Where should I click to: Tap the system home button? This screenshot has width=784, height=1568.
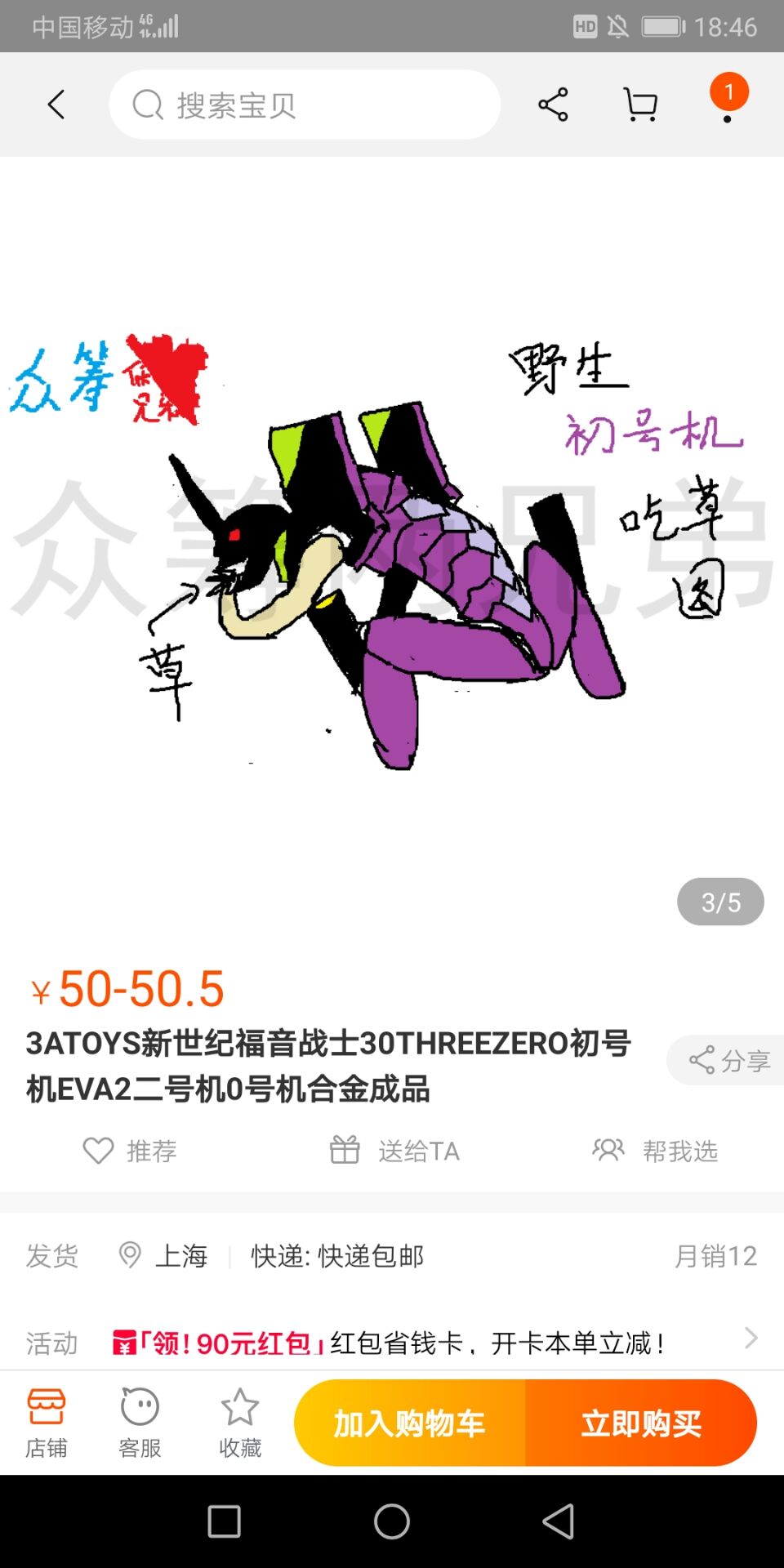click(392, 1521)
